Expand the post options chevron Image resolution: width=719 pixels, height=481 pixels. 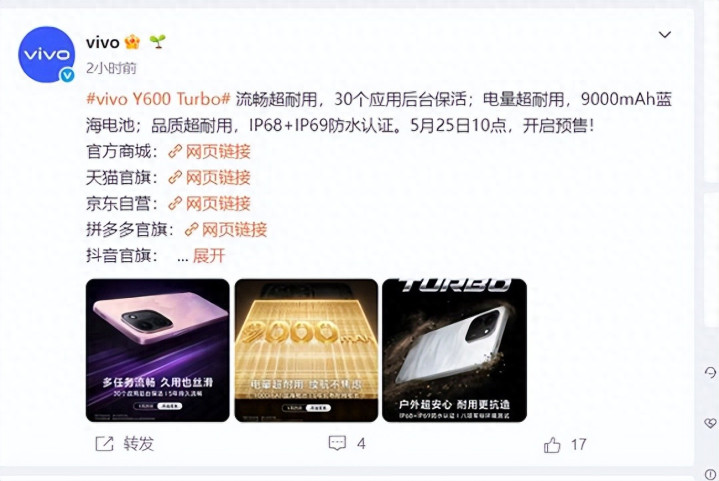tap(665, 34)
